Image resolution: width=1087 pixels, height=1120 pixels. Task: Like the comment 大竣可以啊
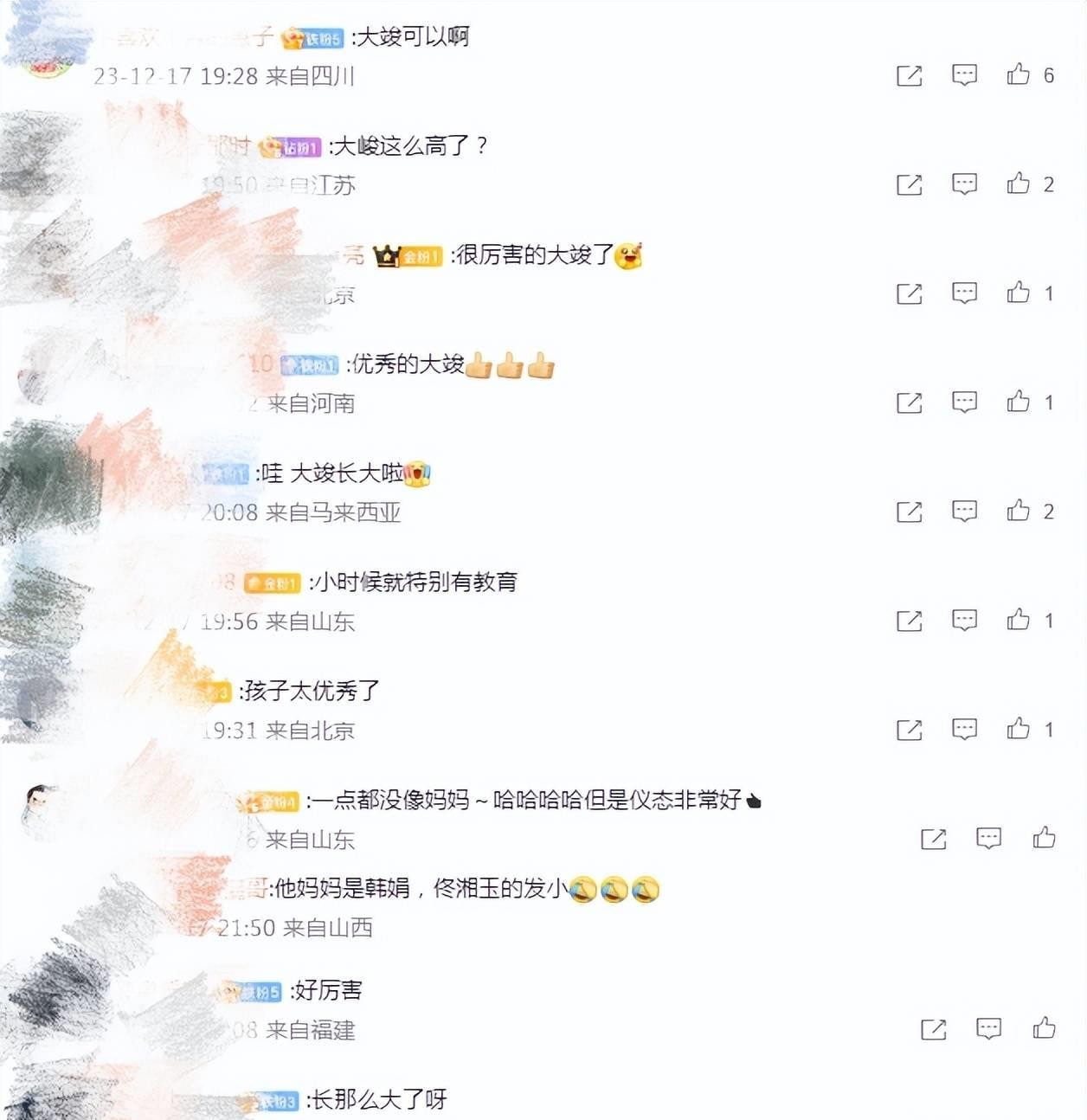(1019, 75)
